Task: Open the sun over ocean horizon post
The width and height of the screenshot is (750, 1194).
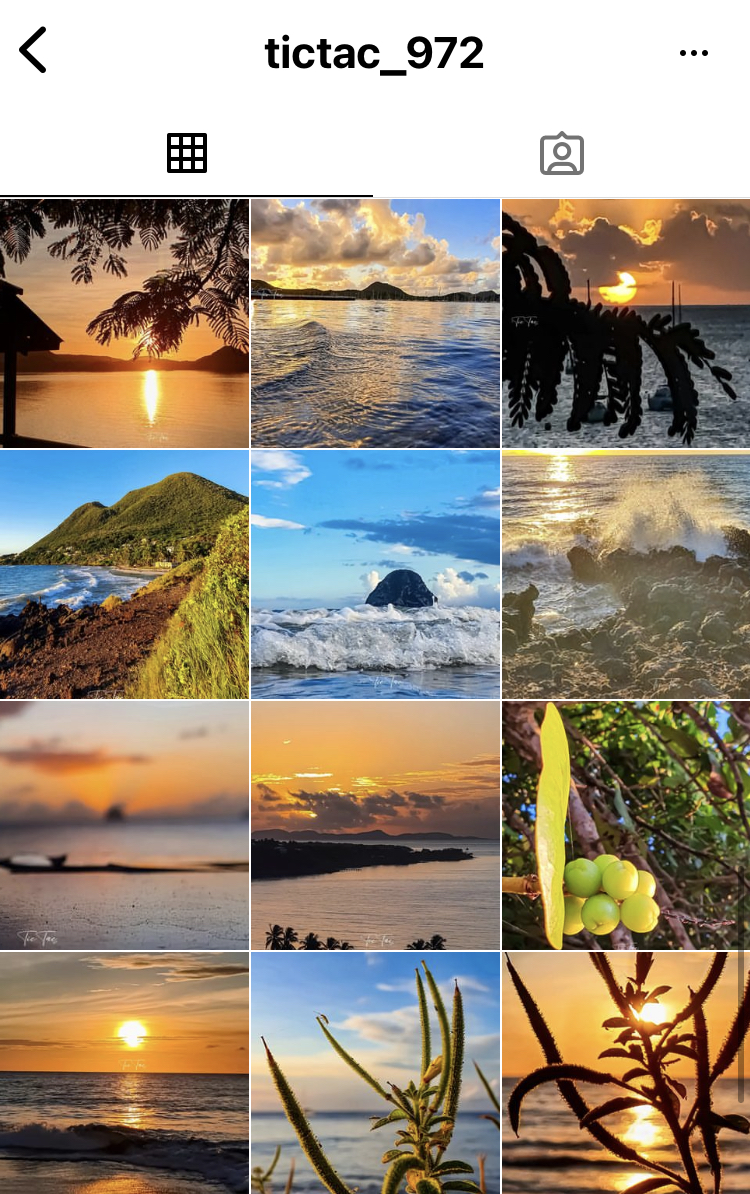Action: [124, 1072]
